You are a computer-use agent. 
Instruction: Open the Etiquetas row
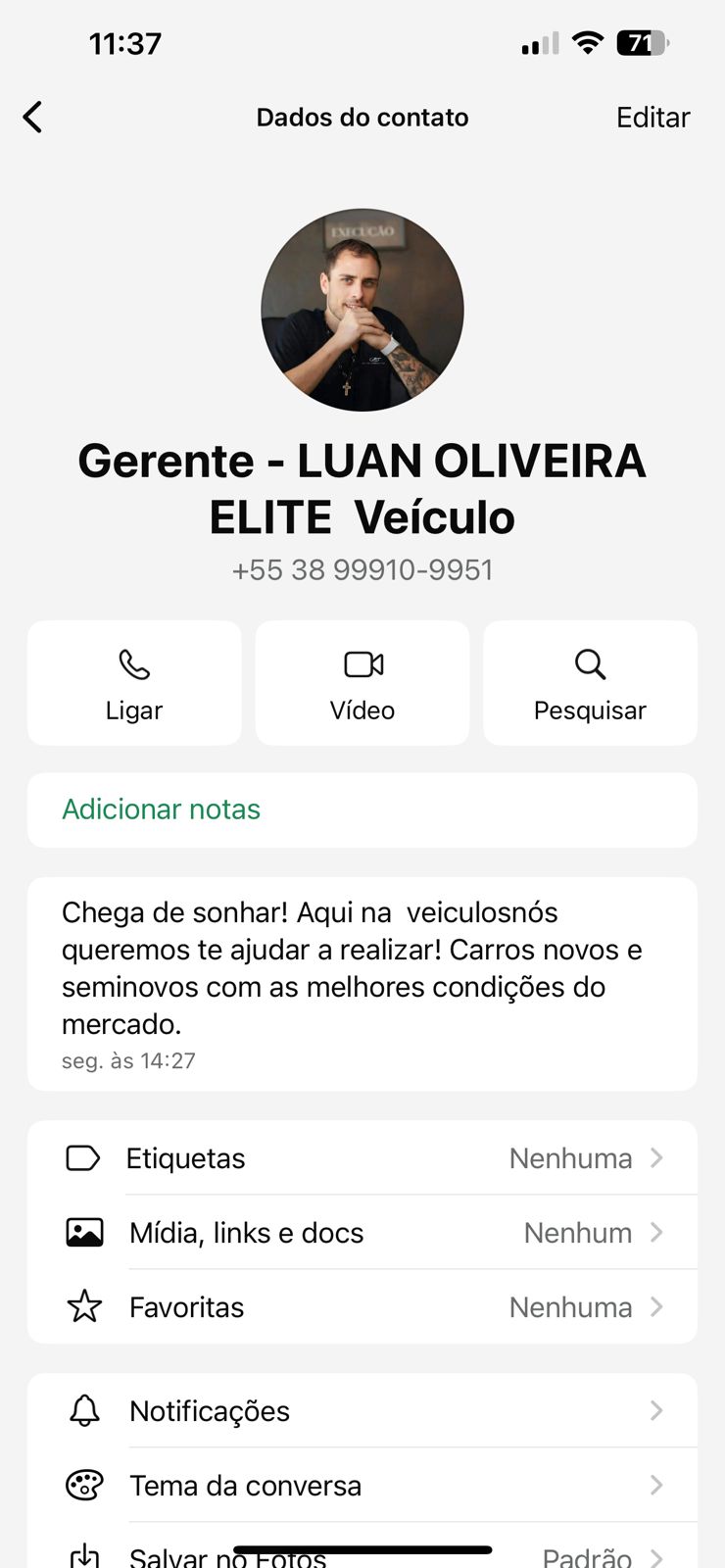(362, 1158)
